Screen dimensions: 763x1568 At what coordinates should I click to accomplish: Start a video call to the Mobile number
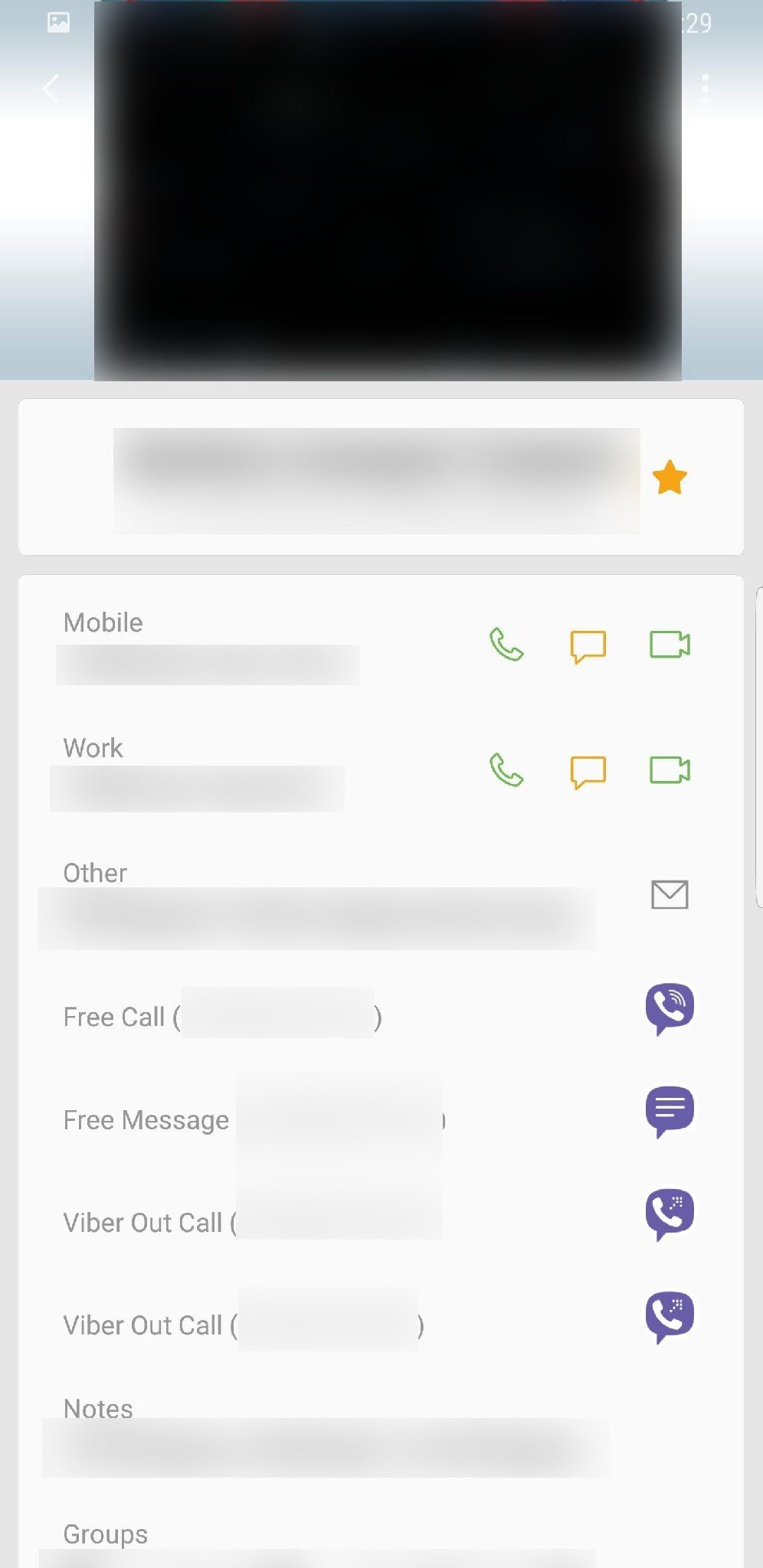(670, 645)
